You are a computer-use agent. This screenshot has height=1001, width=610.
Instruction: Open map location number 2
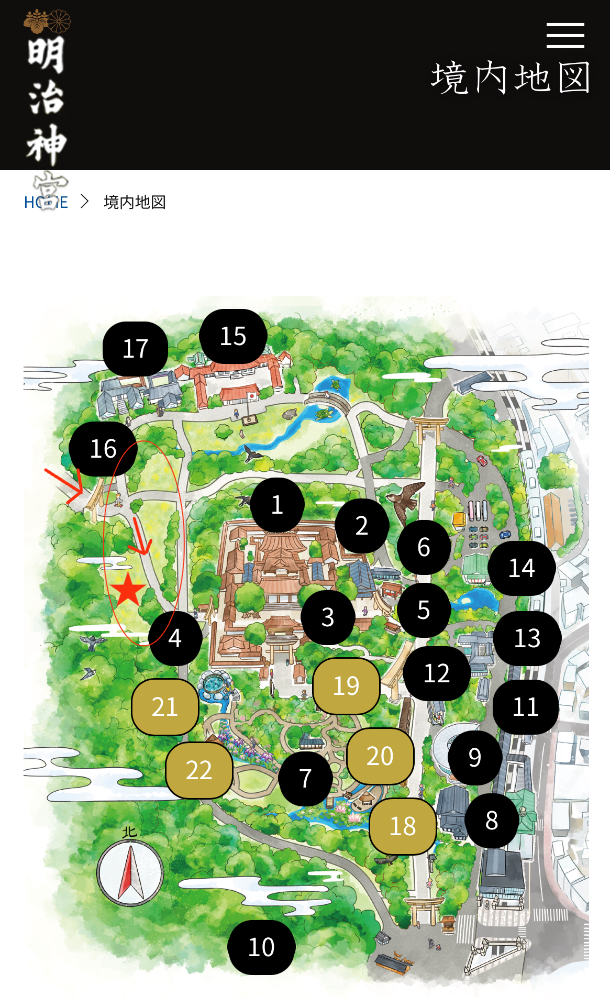click(362, 526)
